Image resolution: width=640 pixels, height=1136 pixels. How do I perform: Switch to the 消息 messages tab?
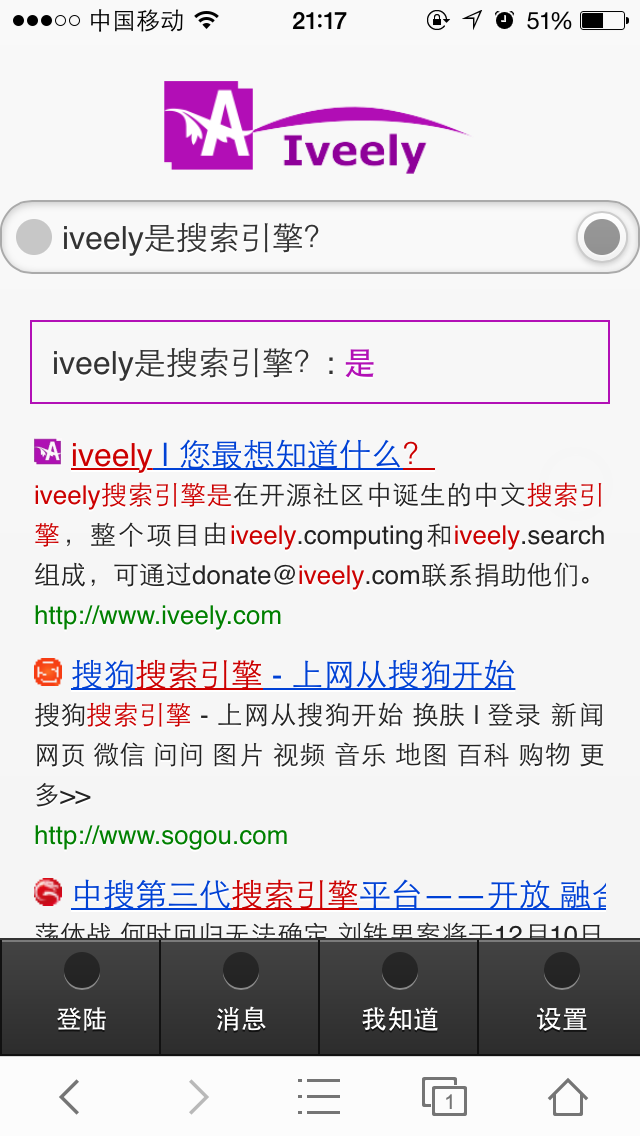click(240, 997)
